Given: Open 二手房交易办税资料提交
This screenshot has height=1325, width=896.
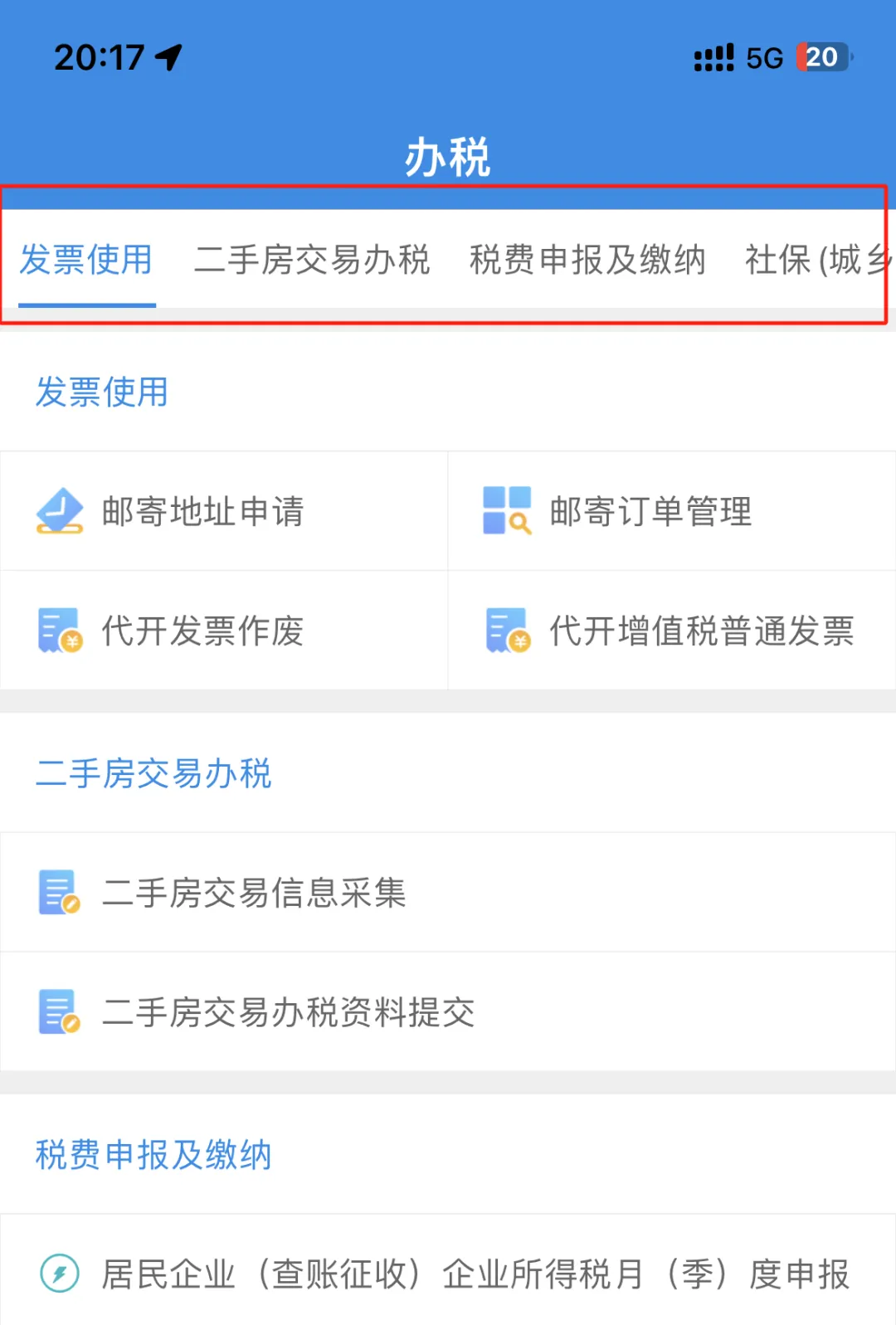Looking at the screenshot, I should tap(288, 1013).
